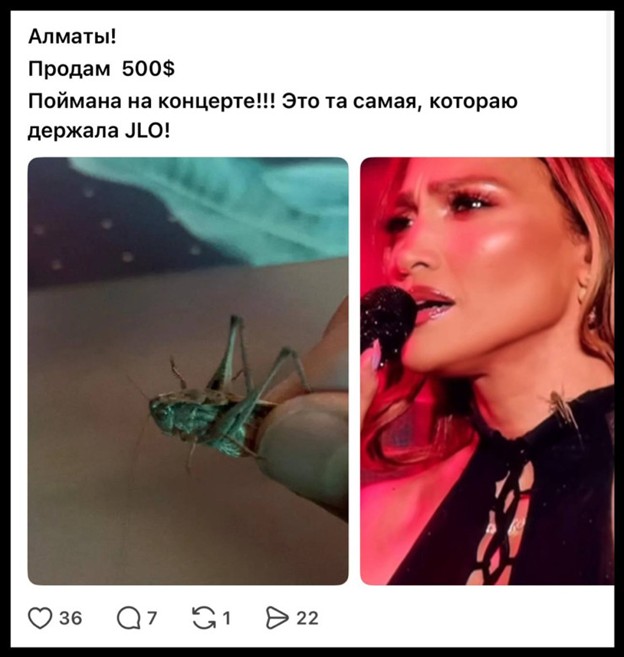Open comments on the post
The height and width of the screenshot is (657, 624).
point(128,618)
